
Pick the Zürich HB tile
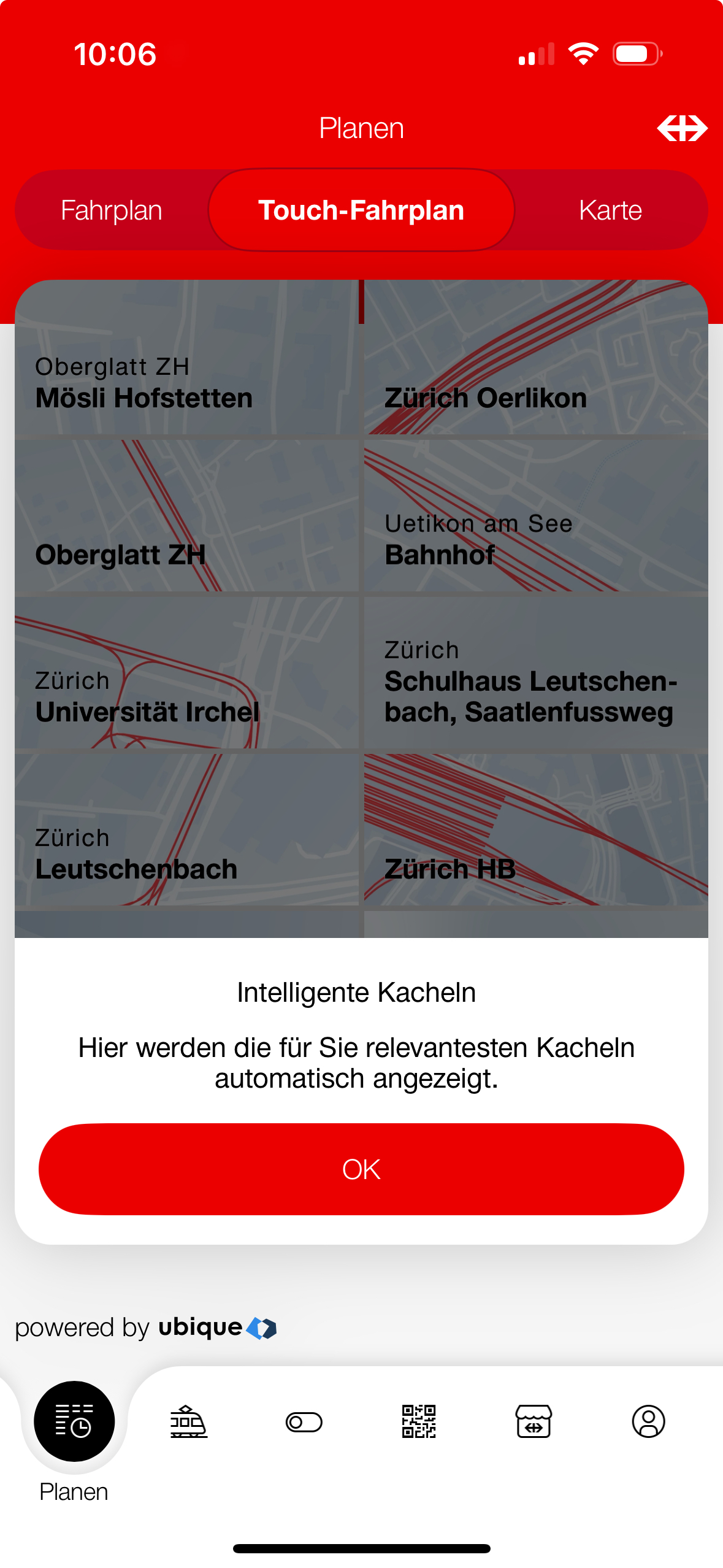click(536, 829)
